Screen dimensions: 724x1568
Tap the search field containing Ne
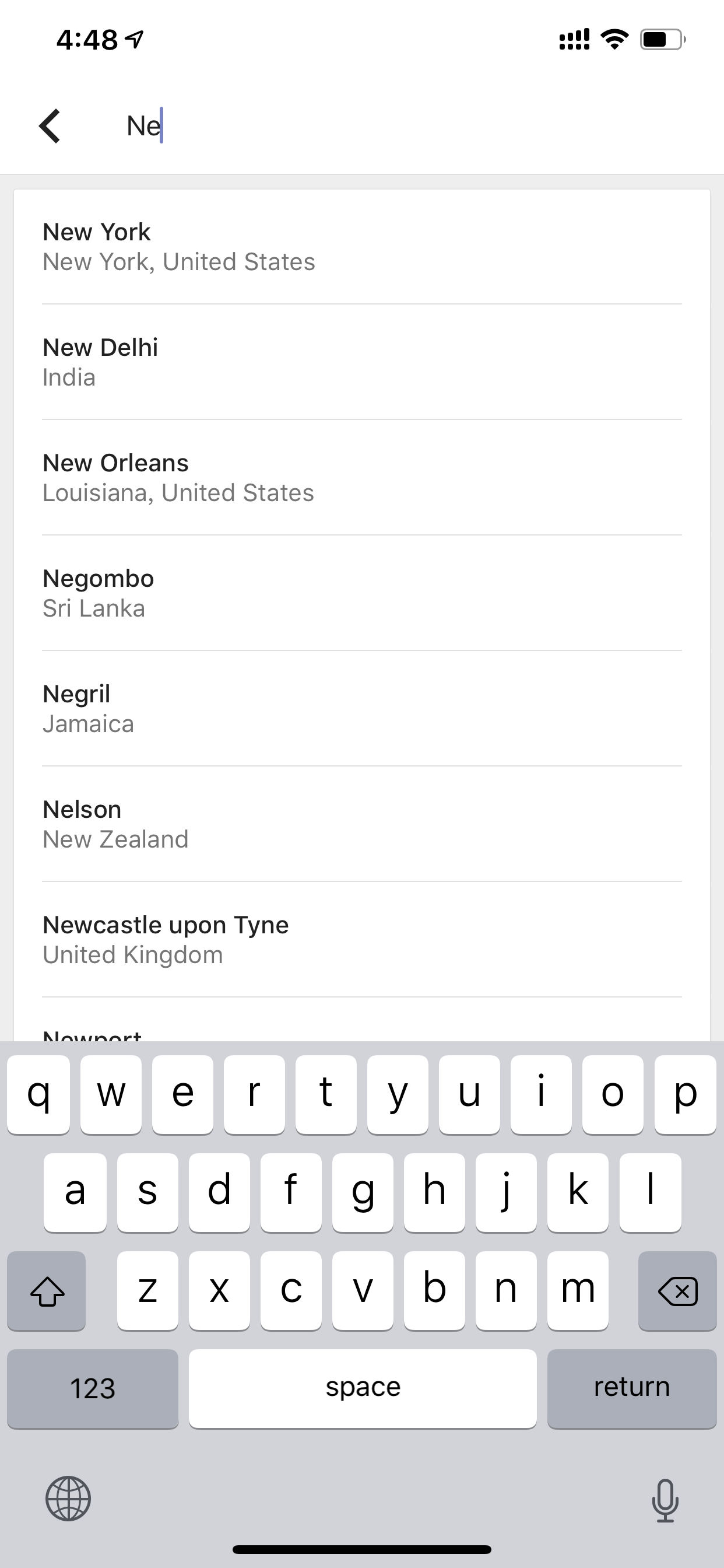[x=402, y=126]
